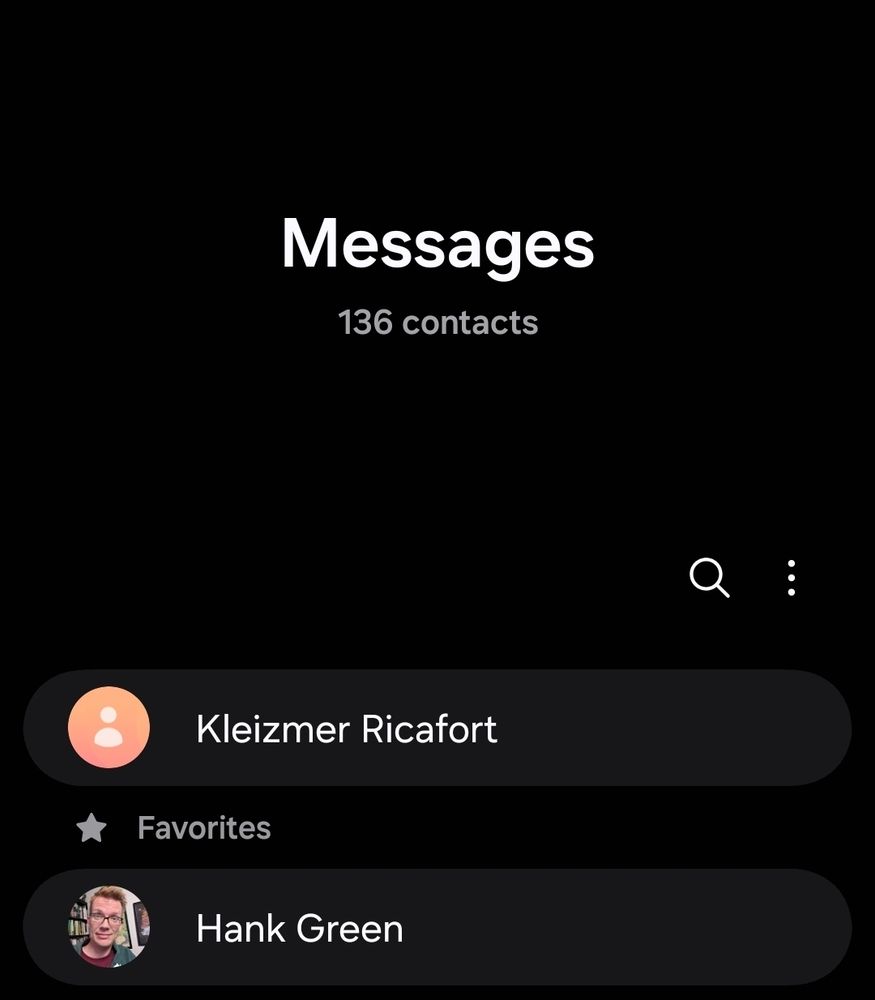Open Kleizmer Ricafort's profile row

pyautogui.click(x=438, y=728)
